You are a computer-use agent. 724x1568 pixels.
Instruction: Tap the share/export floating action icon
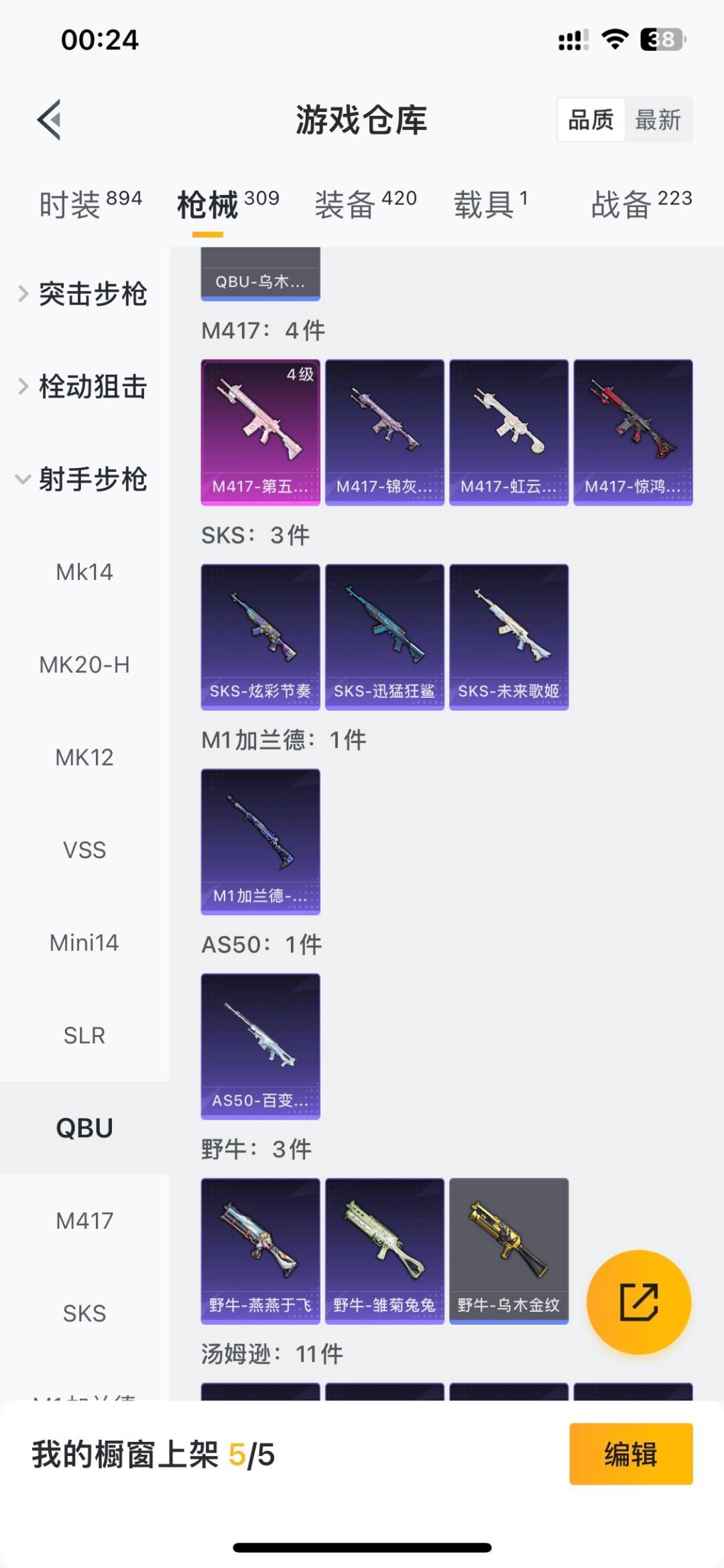[x=639, y=1301]
